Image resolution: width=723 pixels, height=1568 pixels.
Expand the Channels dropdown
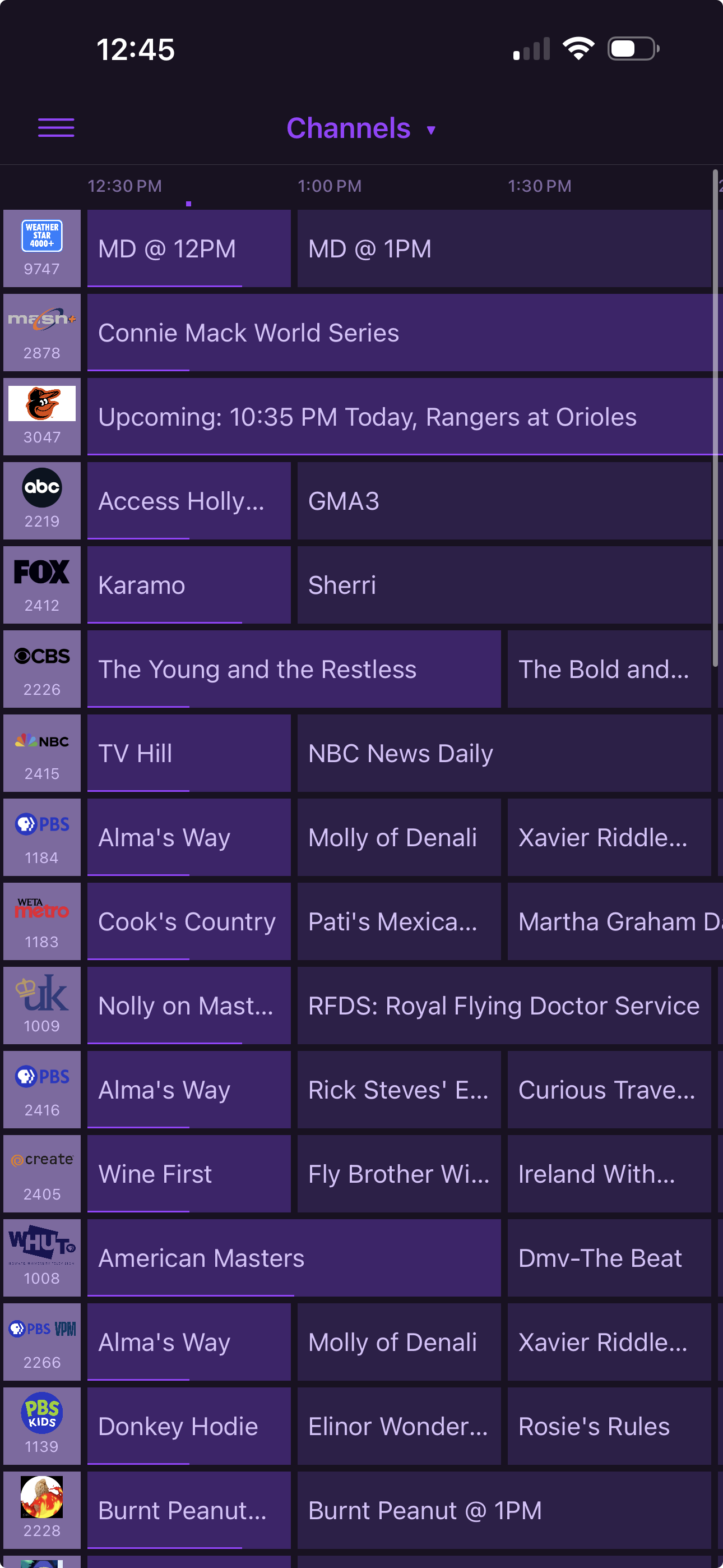pos(361,128)
